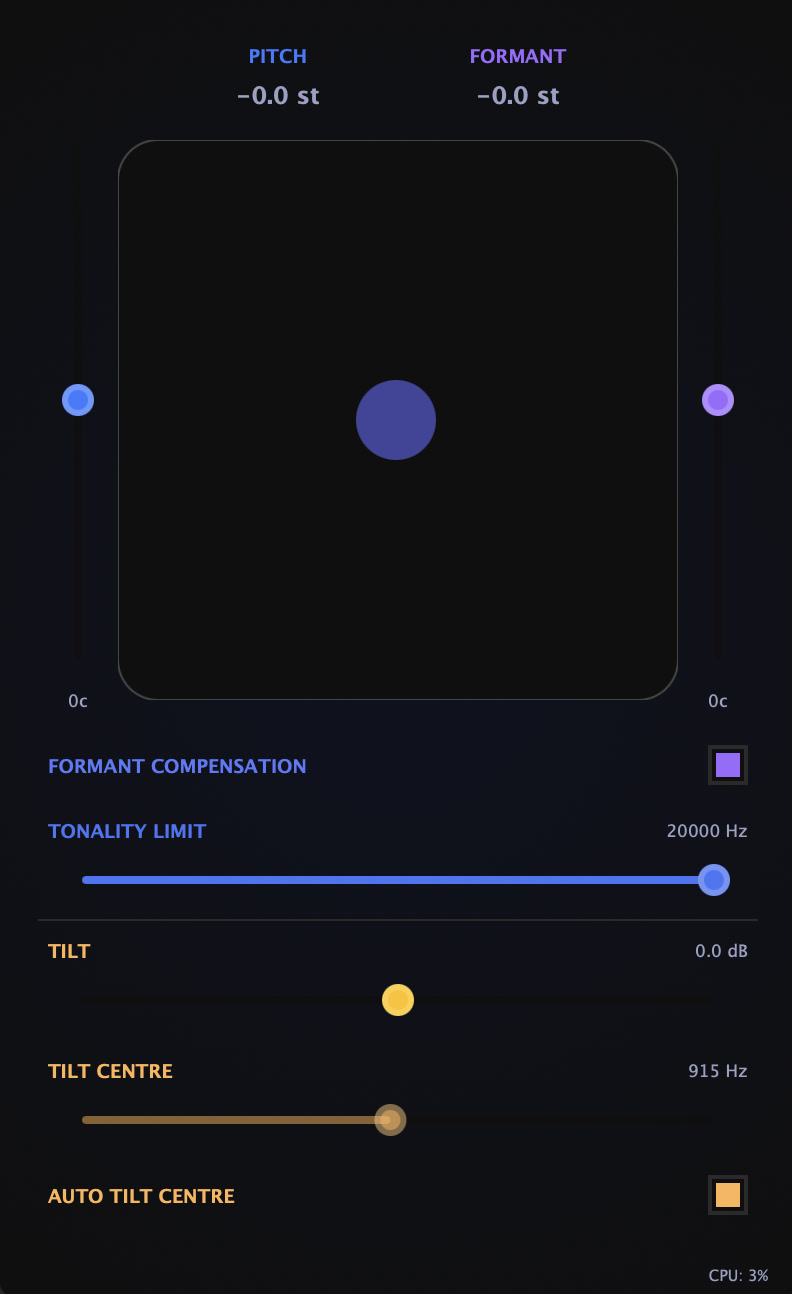Tap the purple formant vertical slider handle

pos(718,400)
